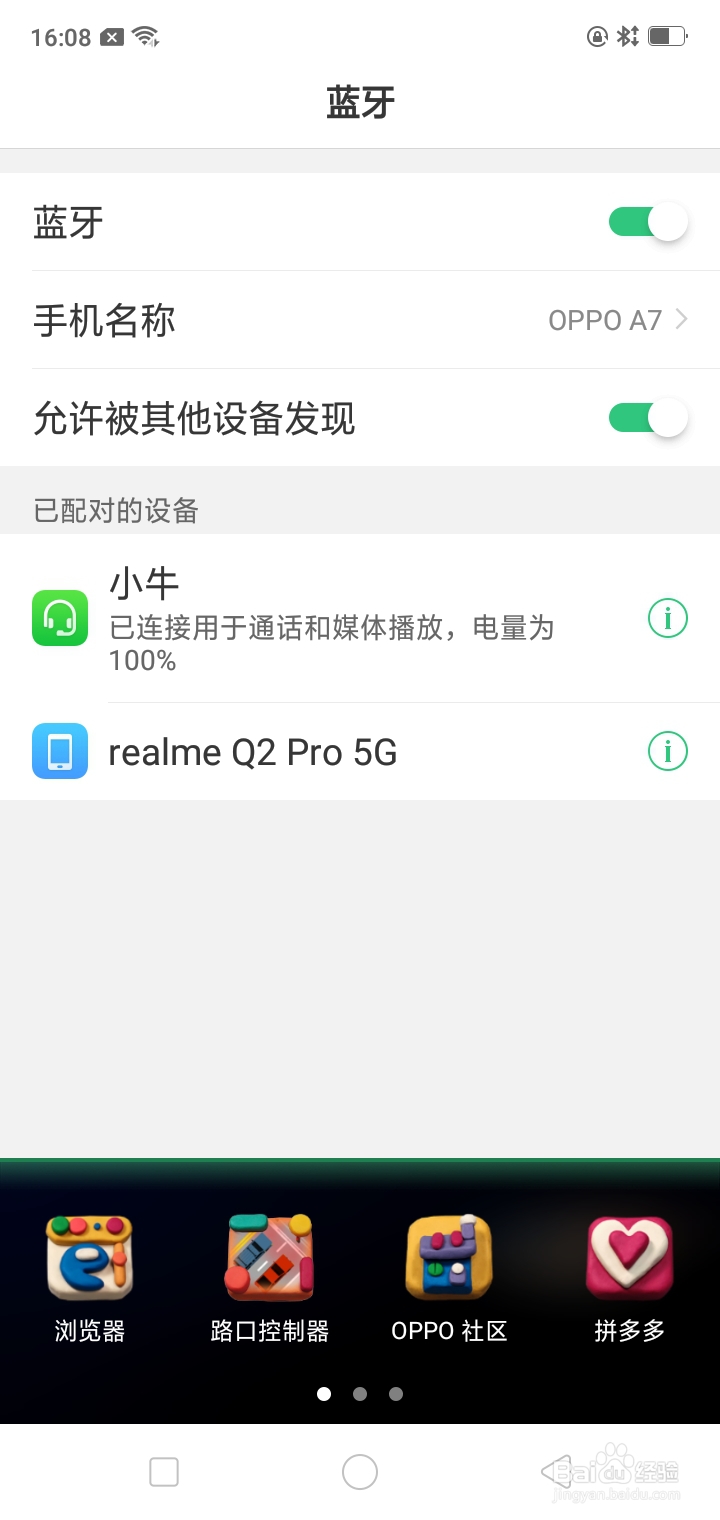Tap the phone icon next to realme Q2 Pro 5G
The height and width of the screenshot is (1520, 720).
60,751
